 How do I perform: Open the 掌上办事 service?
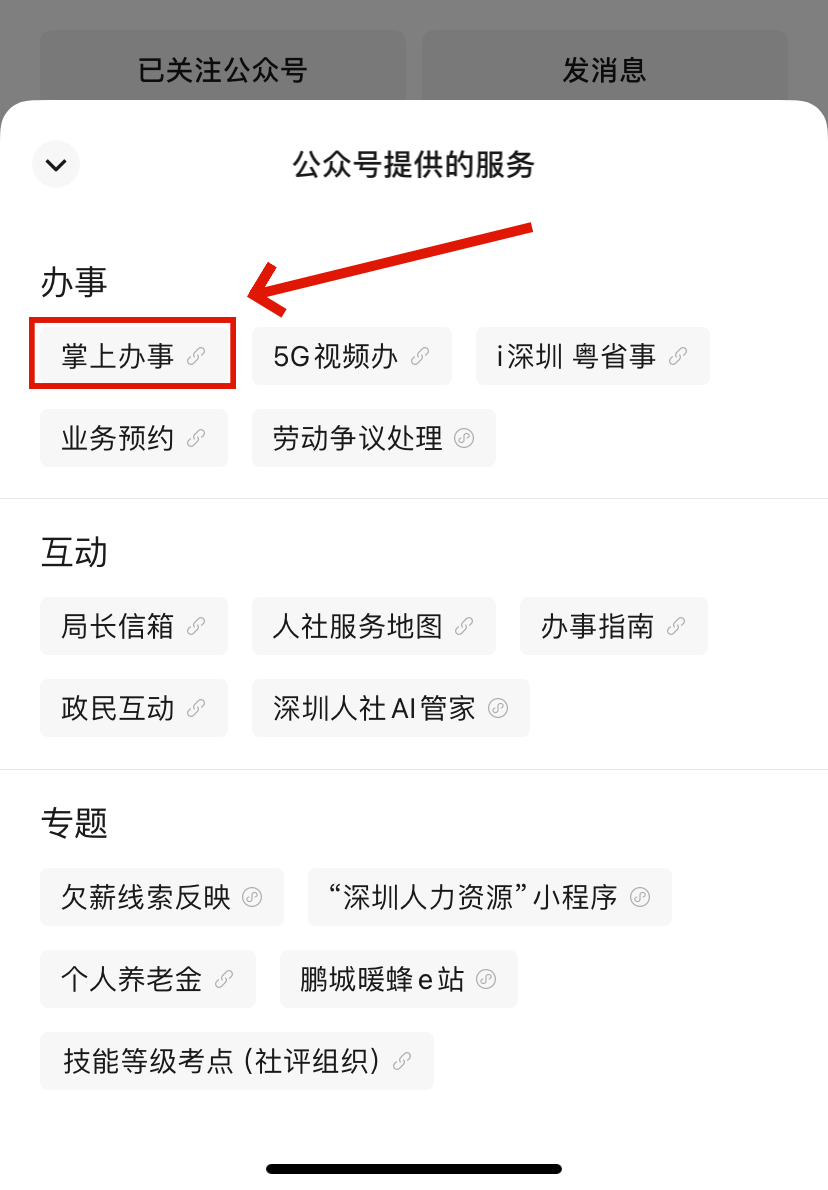133,355
